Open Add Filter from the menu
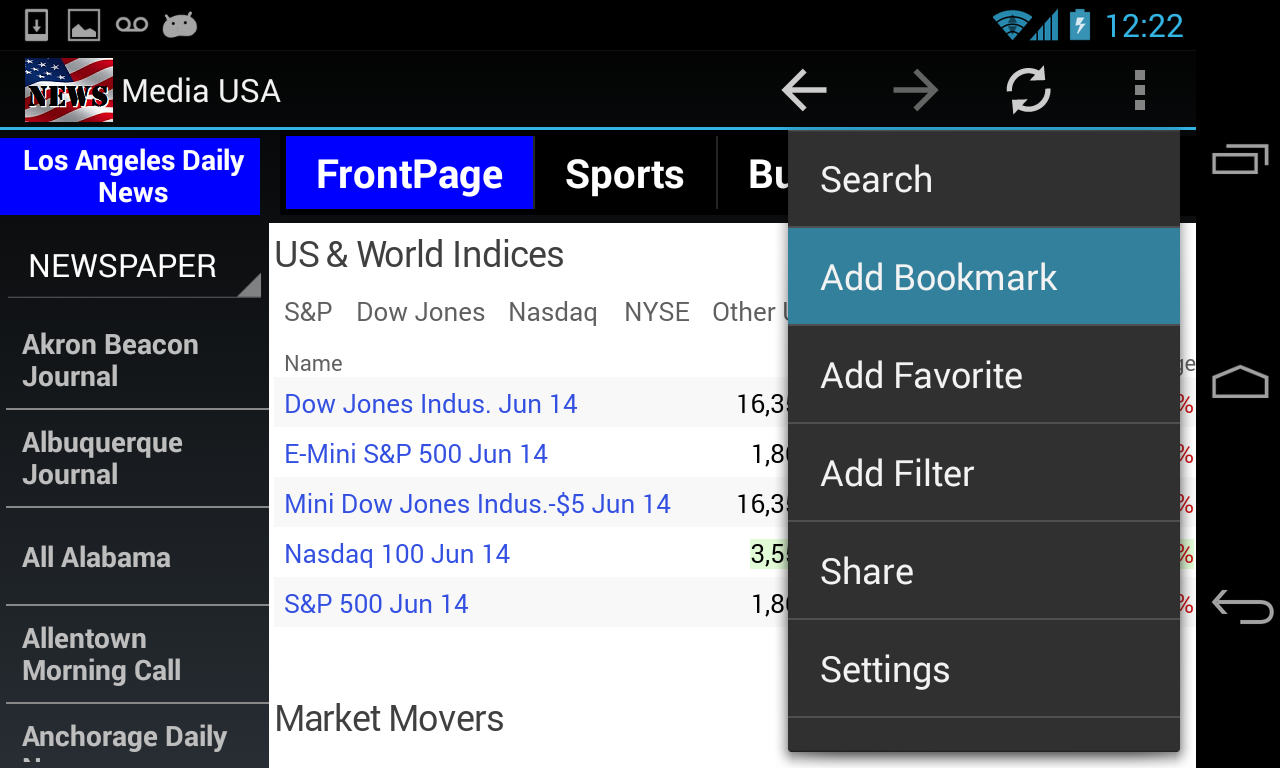The width and height of the screenshot is (1280, 768). 983,473
